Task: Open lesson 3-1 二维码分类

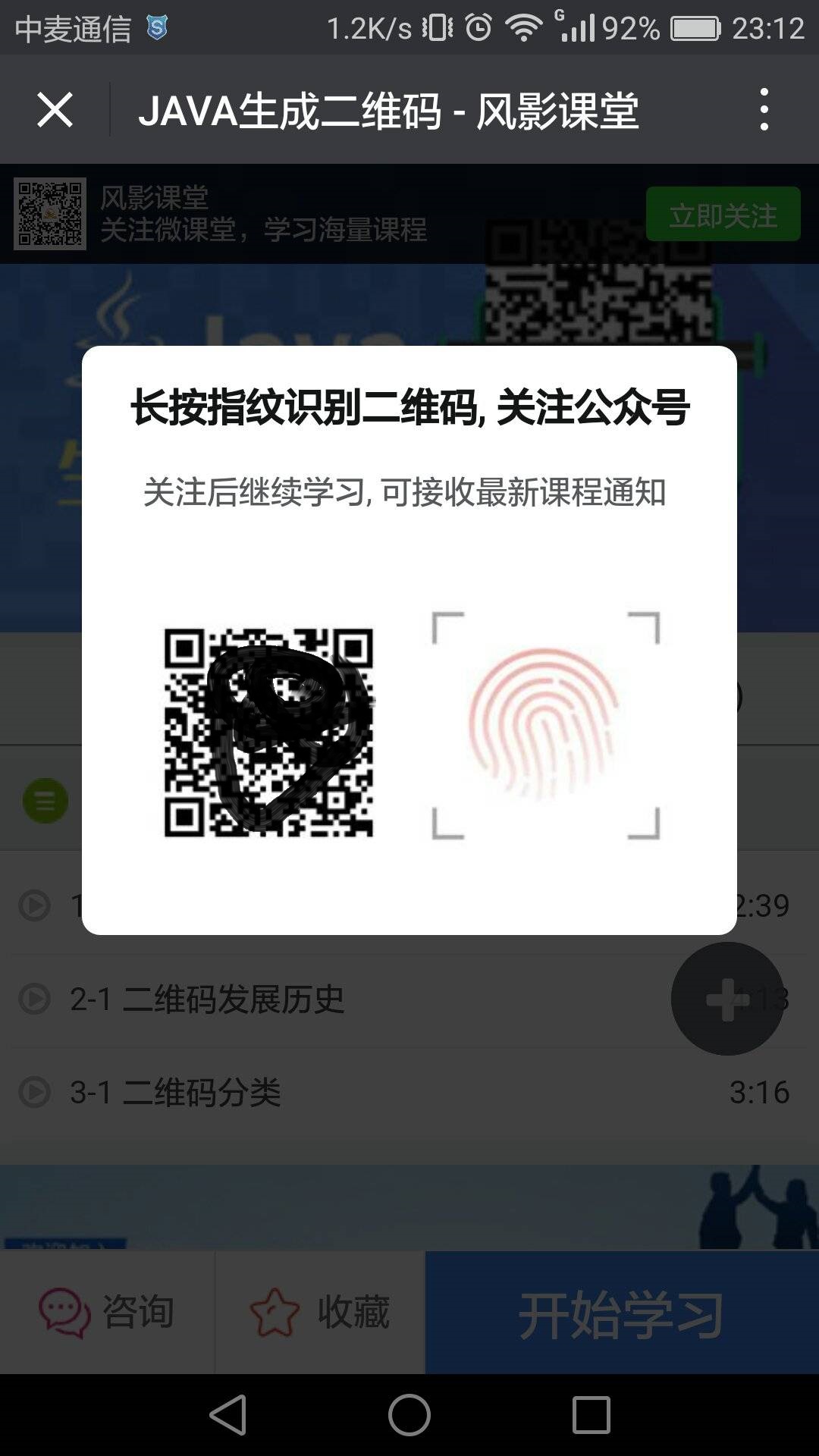Action: point(176,1093)
